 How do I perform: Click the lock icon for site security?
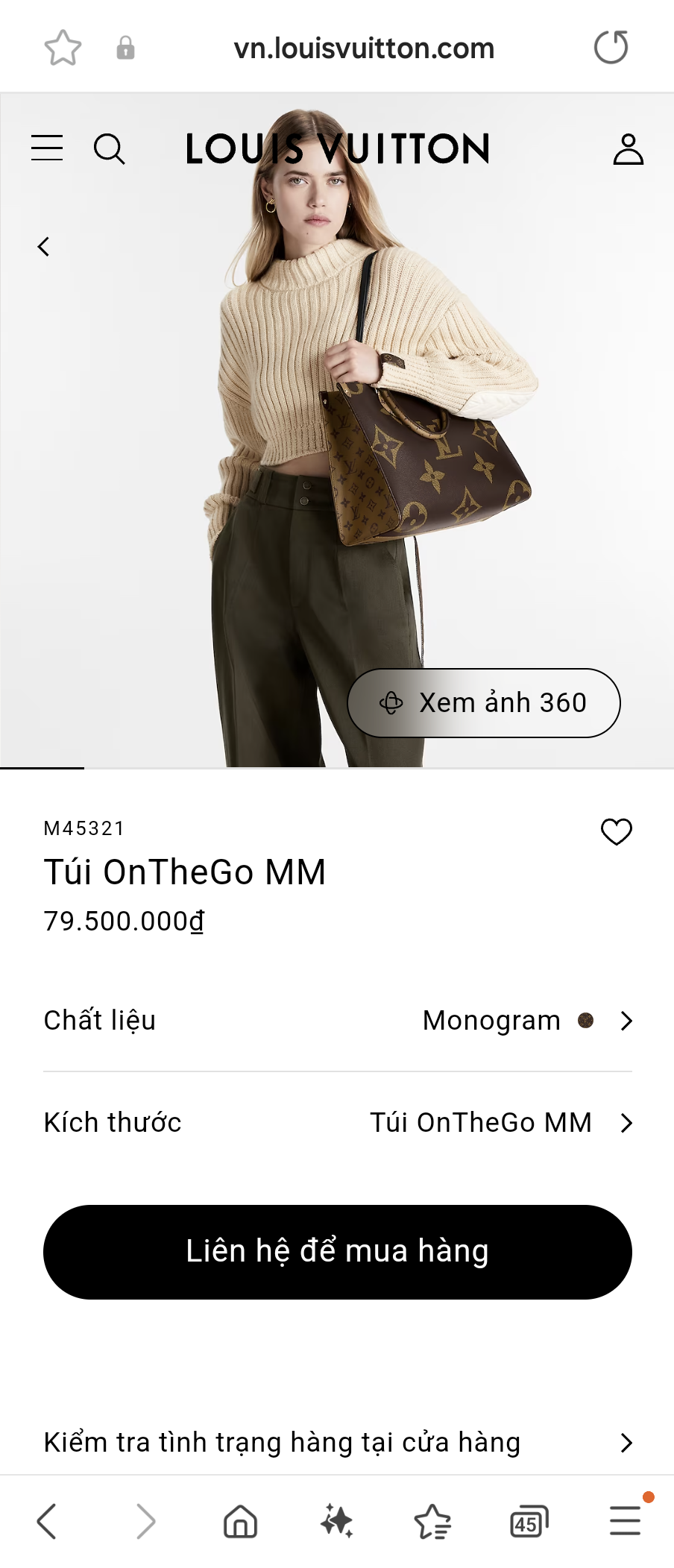(126, 47)
